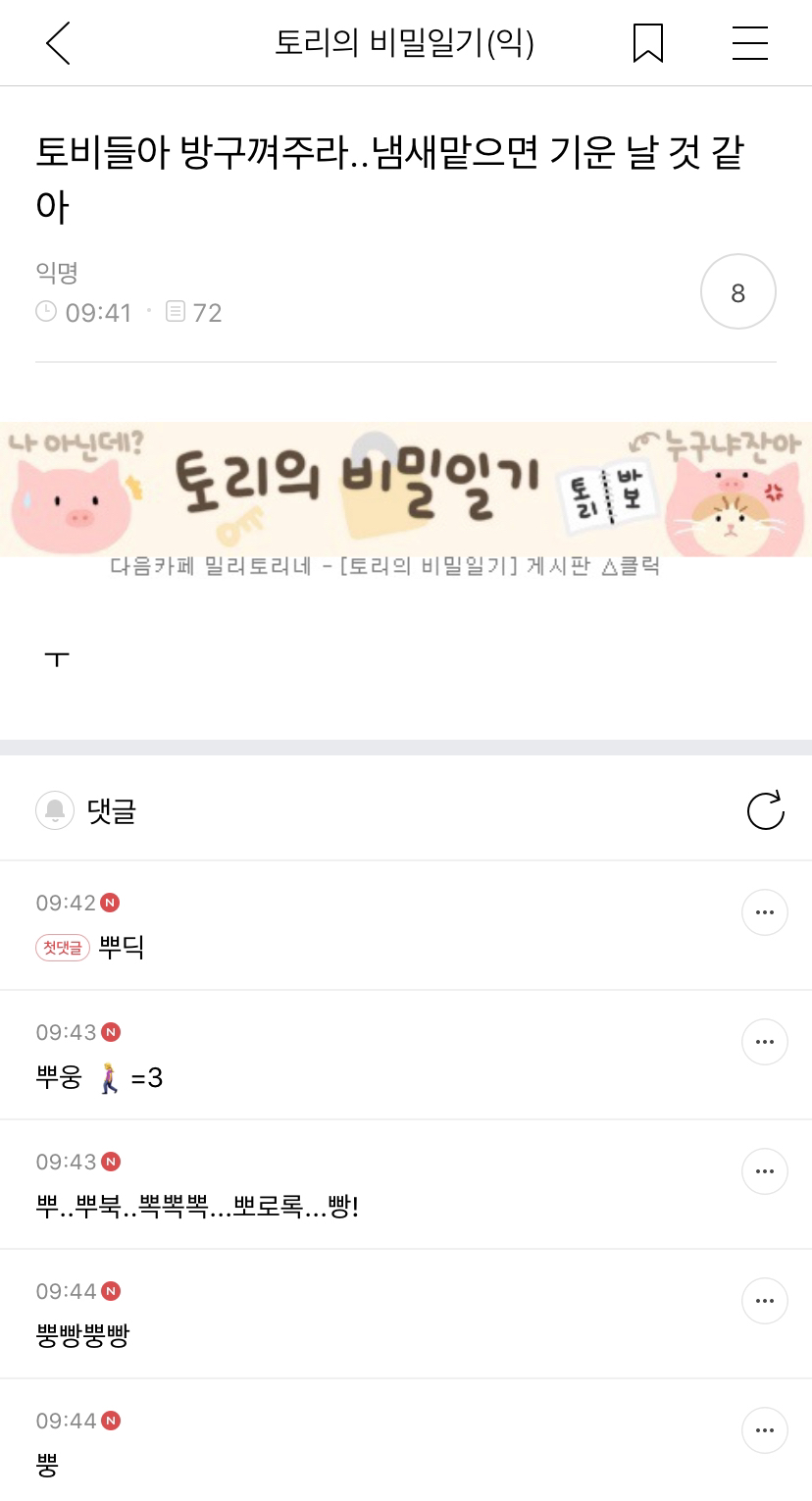Open options menu for the 뿌딕 comment
812x1501 pixels.
click(x=764, y=912)
